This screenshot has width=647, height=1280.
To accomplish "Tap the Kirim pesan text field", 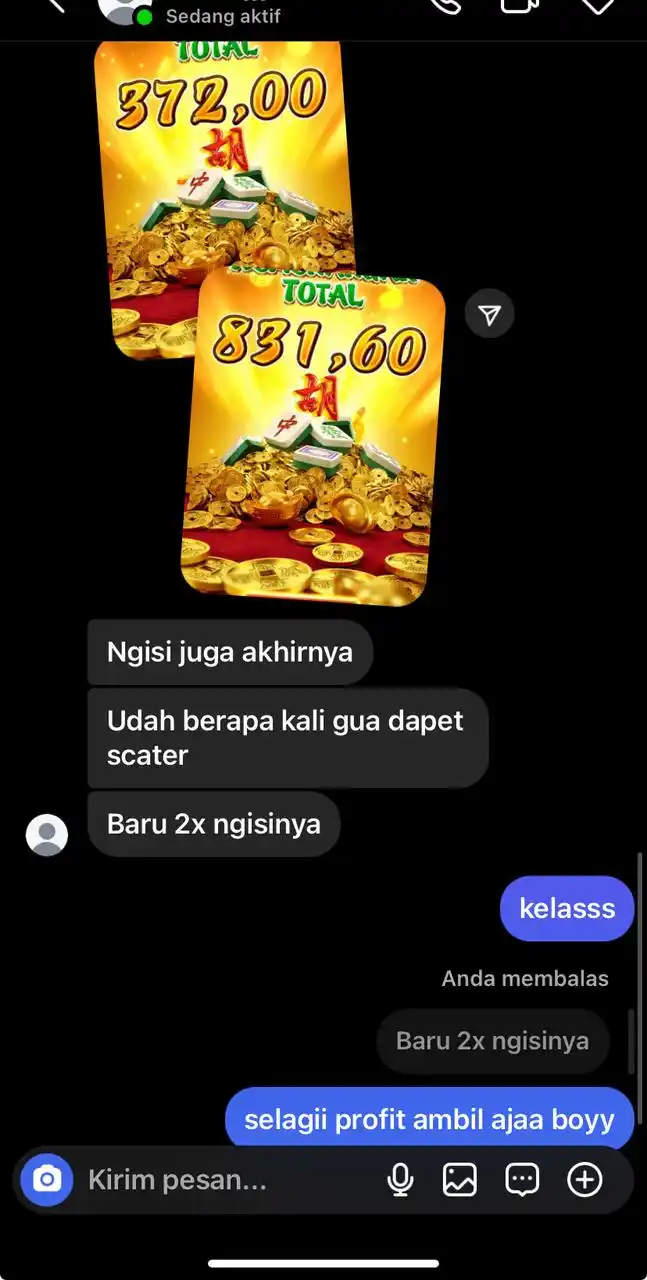I will point(220,1180).
